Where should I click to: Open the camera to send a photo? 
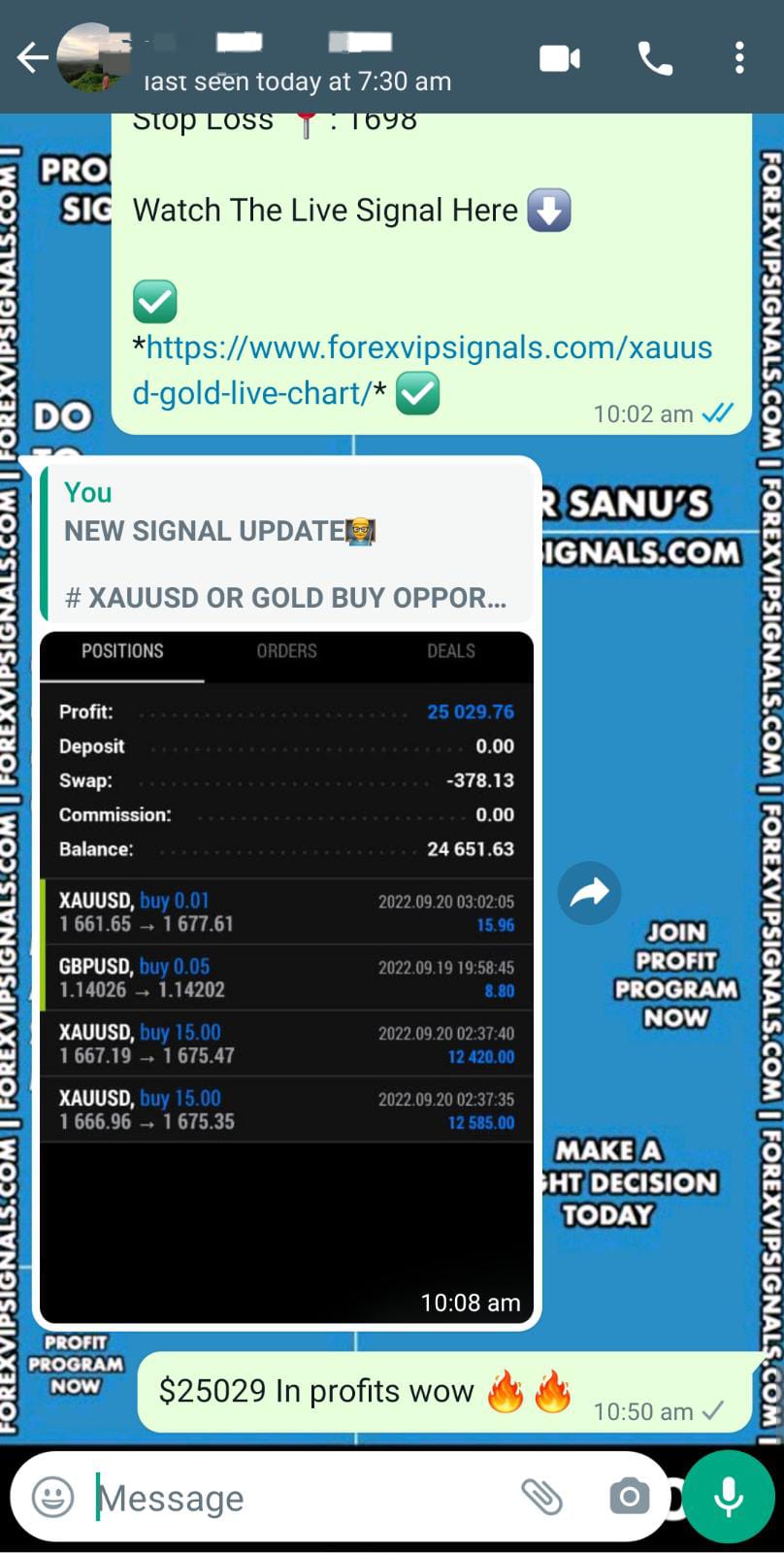tap(629, 1497)
